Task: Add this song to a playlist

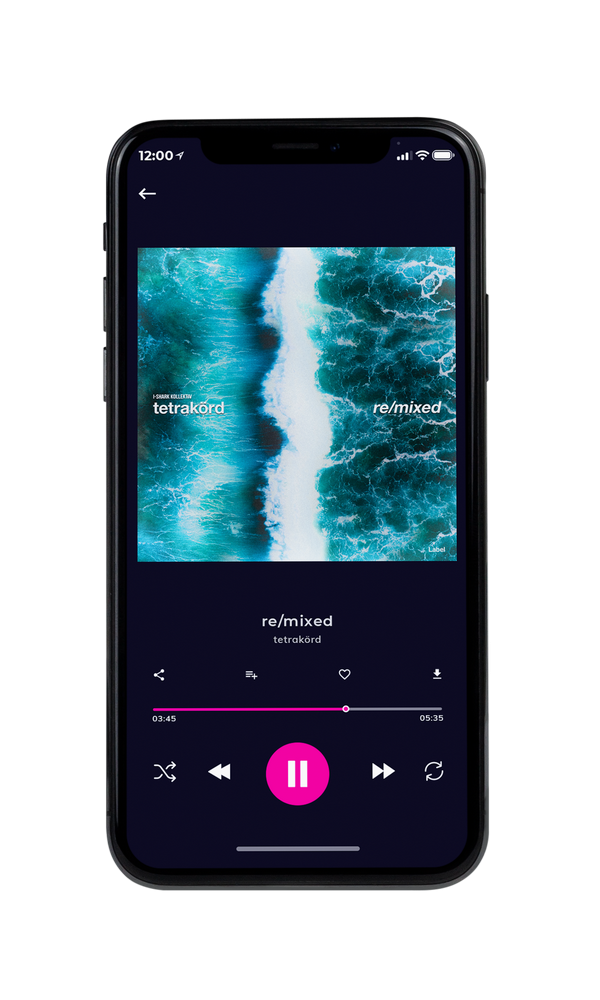Action: point(251,675)
